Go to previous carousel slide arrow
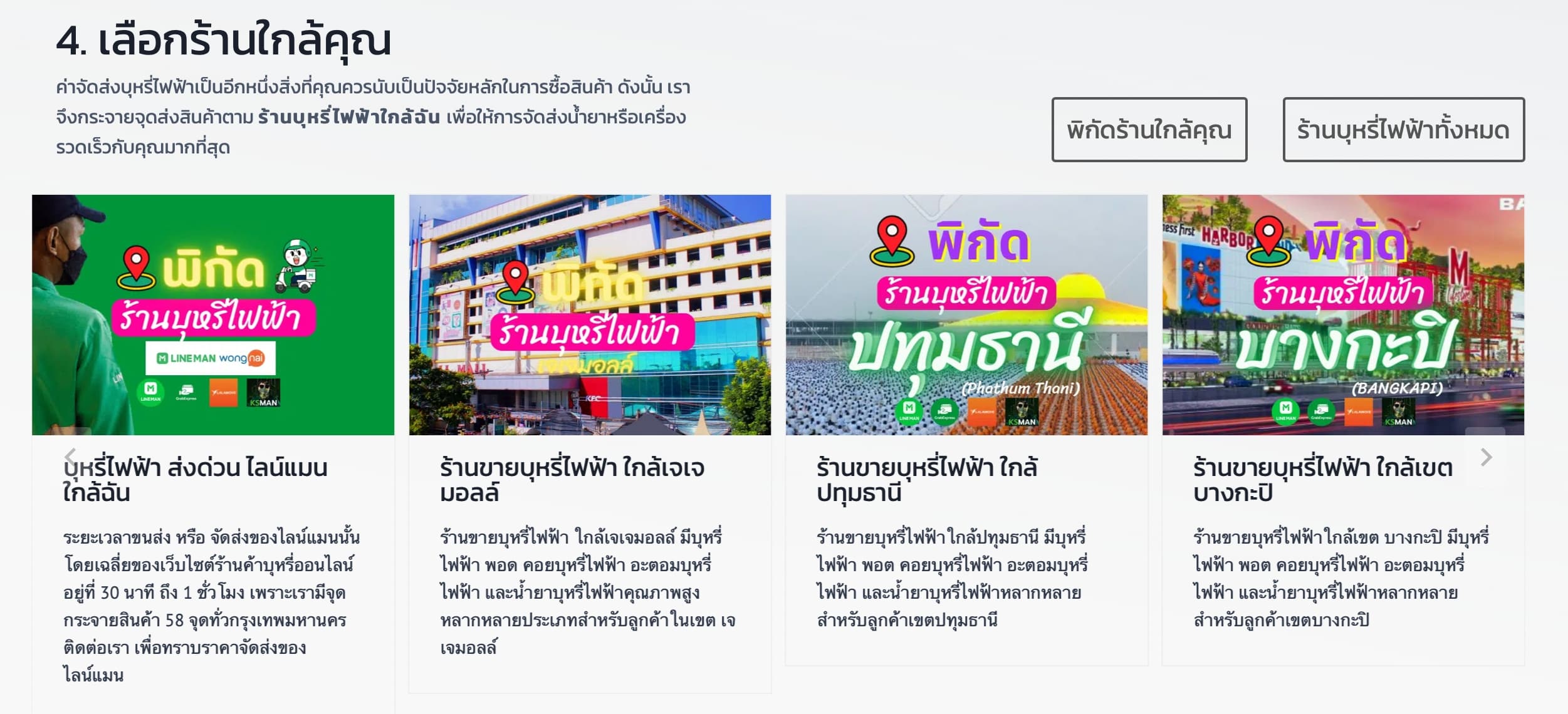This screenshot has height=714, width=1568. pyautogui.click(x=71, y=456)
